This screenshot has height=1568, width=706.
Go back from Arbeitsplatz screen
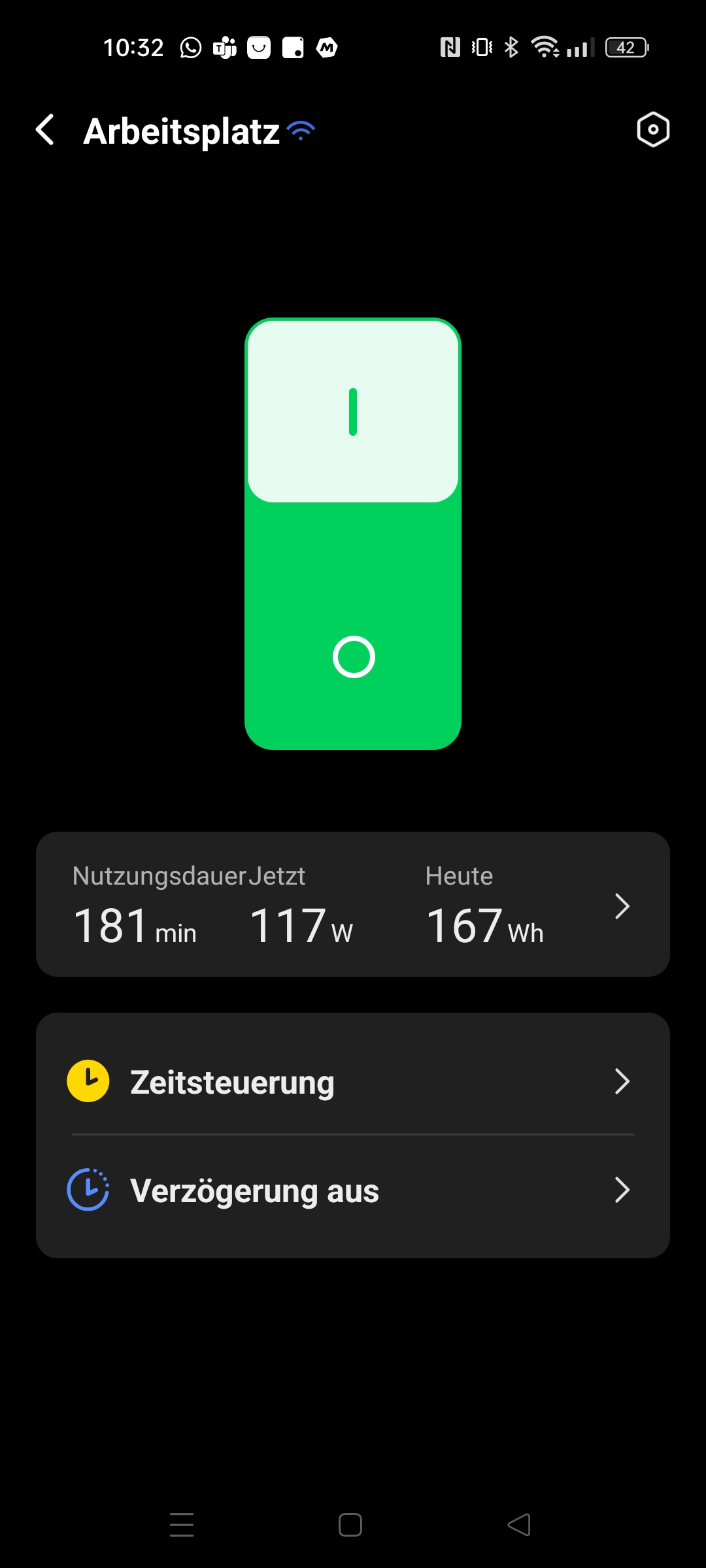tap(45, 129)
